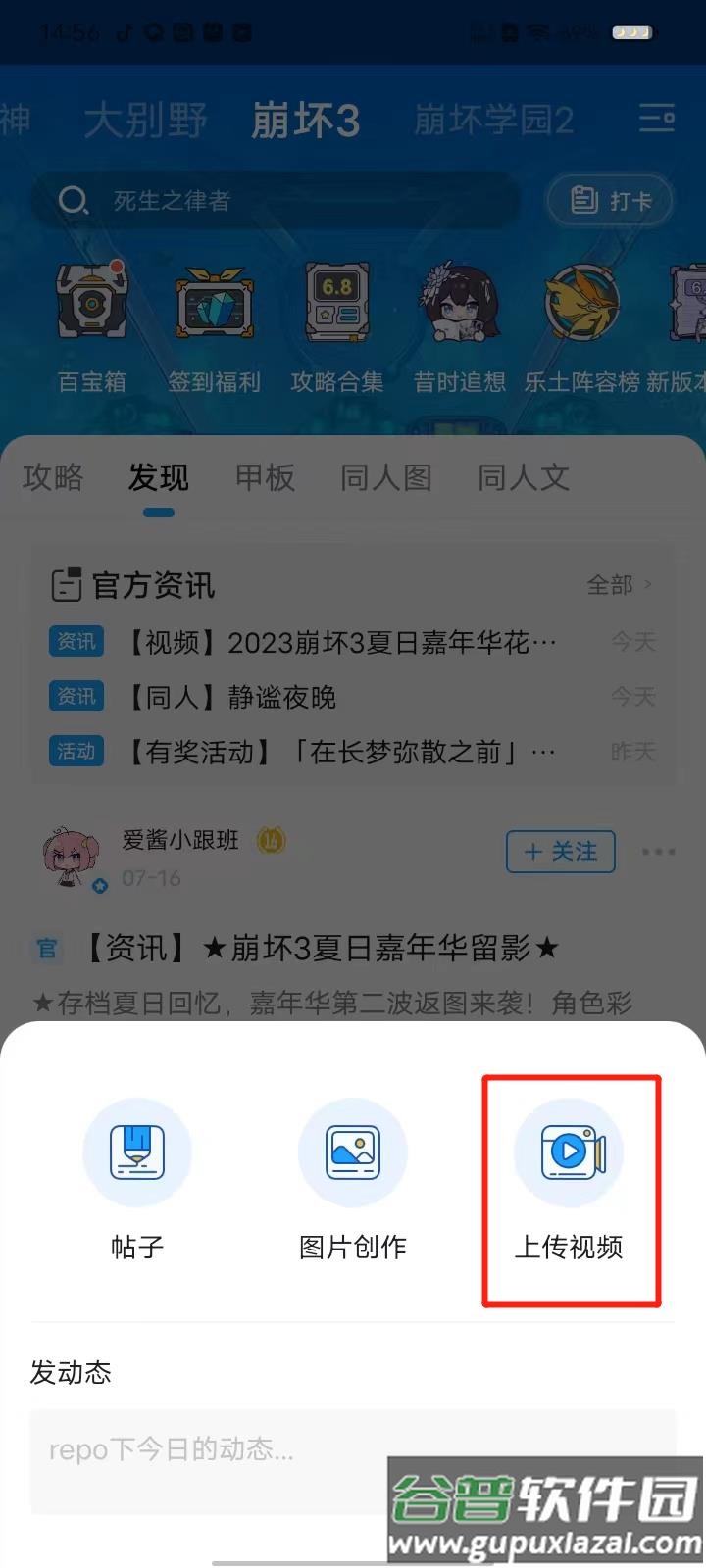
Task: Switch to the 攻略 tab
Action: [53, 478]
